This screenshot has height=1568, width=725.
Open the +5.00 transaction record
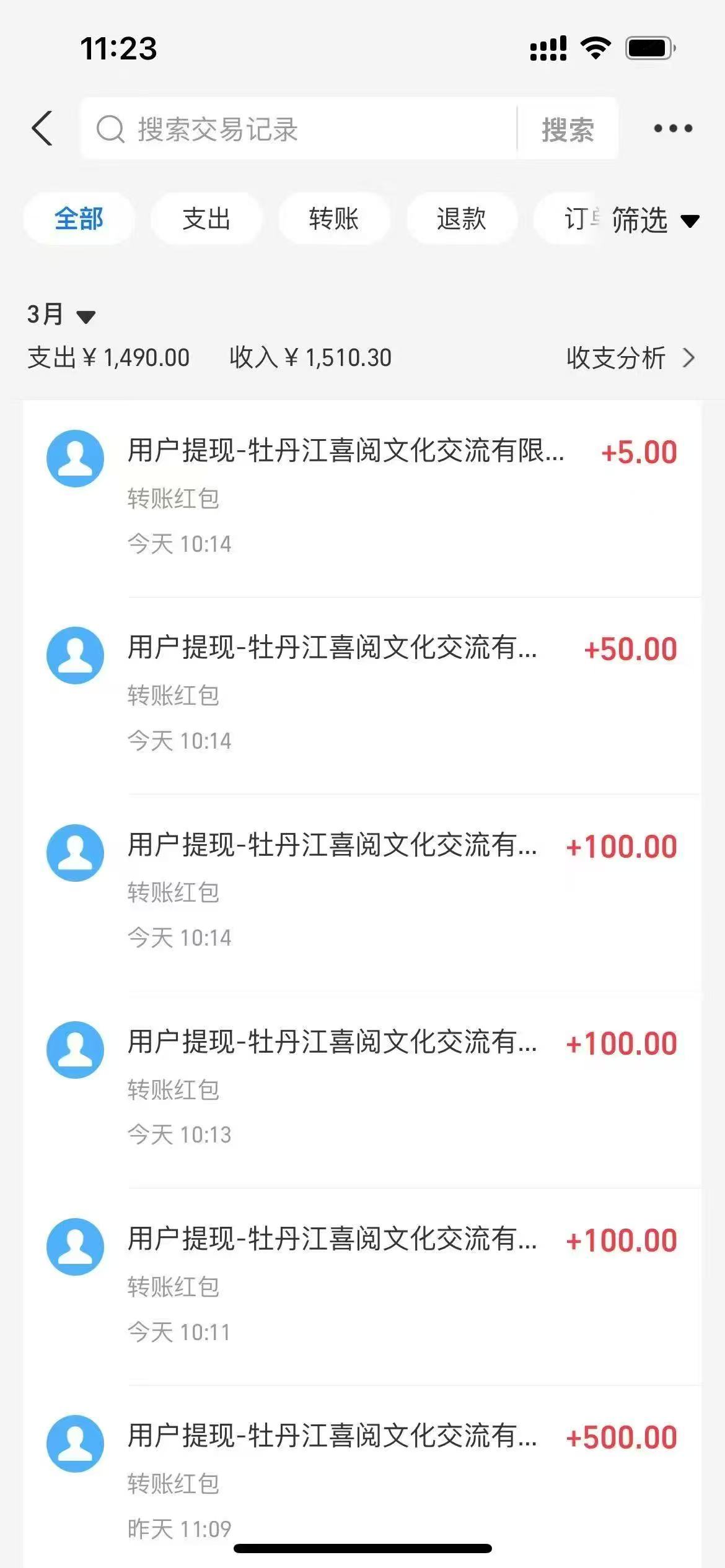(x=362, y=499)
